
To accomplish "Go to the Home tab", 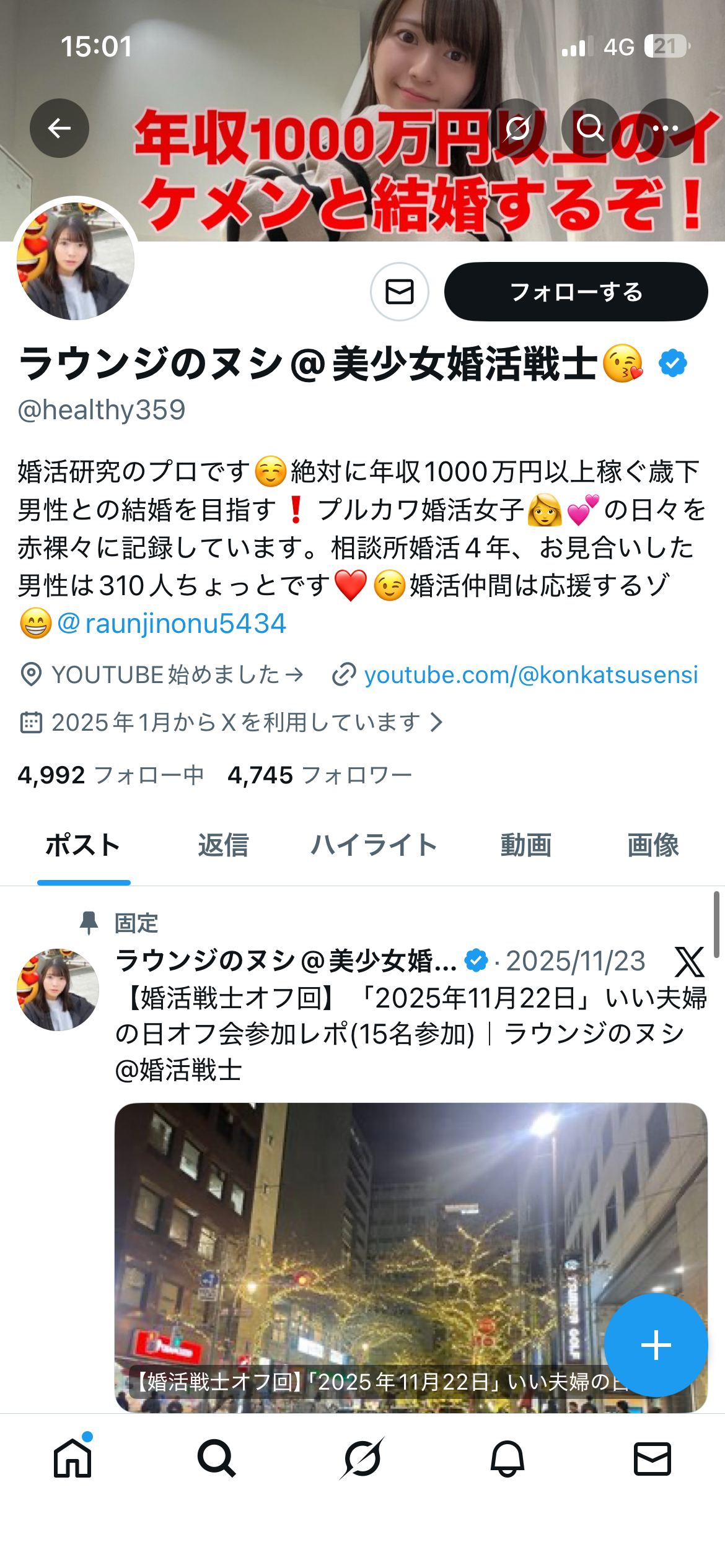I will coord(72,1458).
